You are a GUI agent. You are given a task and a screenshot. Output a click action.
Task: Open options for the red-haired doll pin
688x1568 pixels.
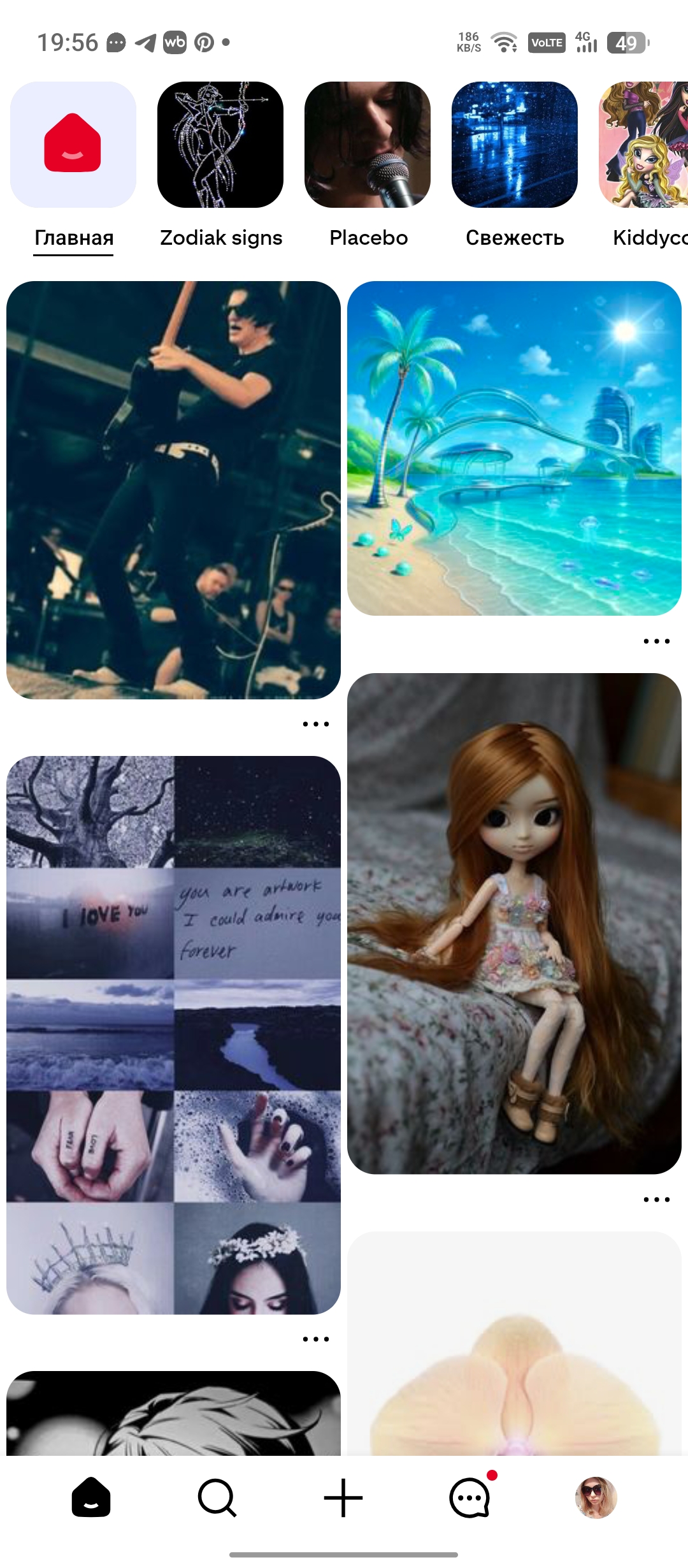[657, 1200]
